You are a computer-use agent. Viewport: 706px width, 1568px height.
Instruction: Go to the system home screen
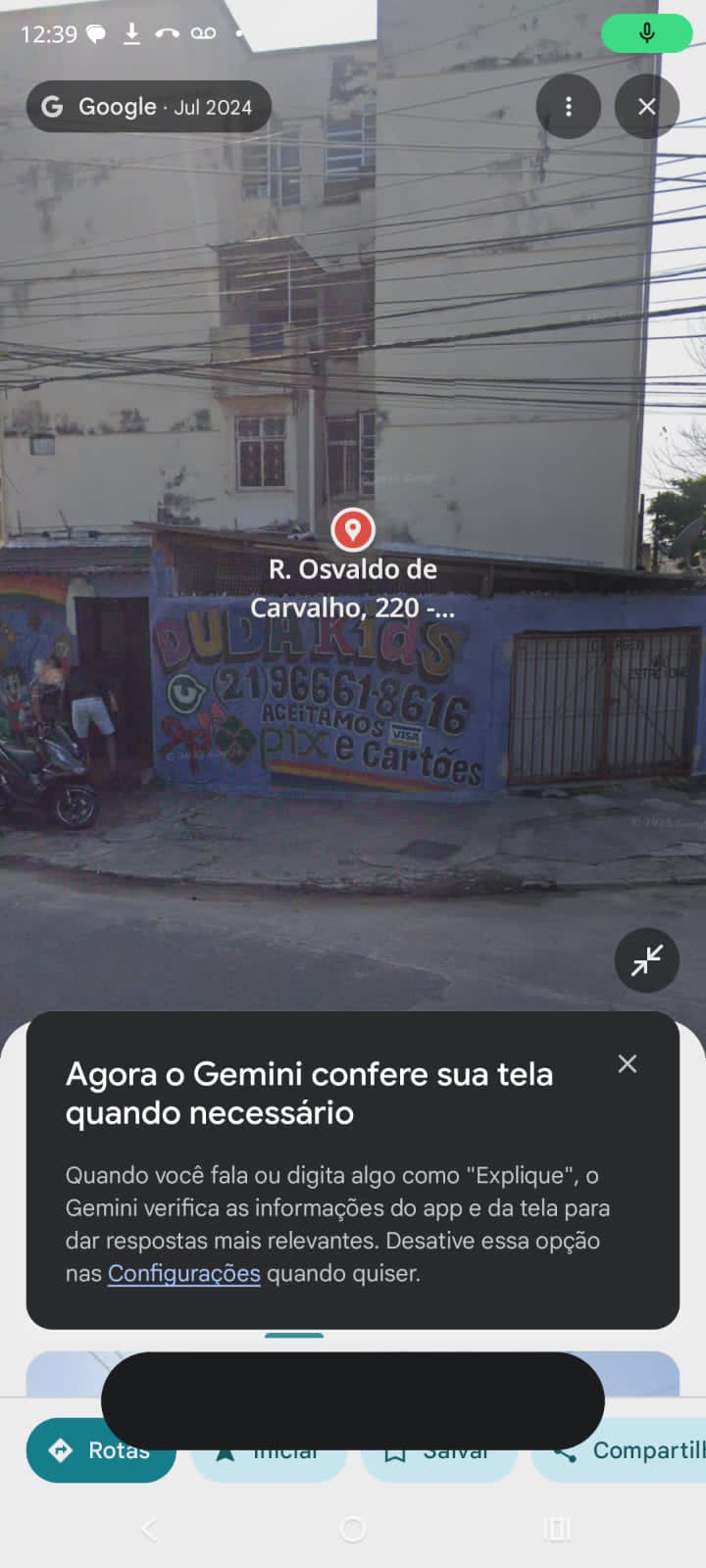(353, 1529)
